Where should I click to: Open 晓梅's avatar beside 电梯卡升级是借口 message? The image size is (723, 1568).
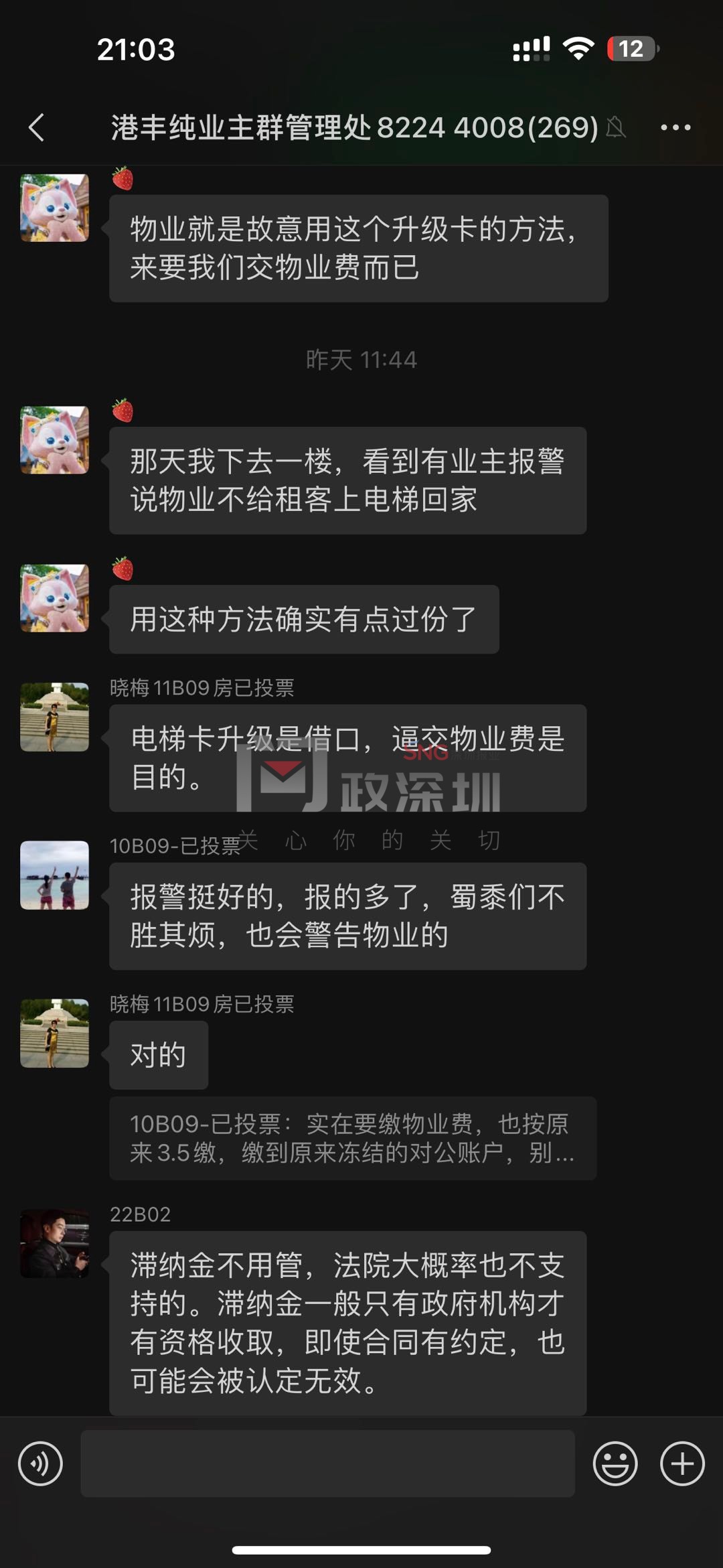54,717
